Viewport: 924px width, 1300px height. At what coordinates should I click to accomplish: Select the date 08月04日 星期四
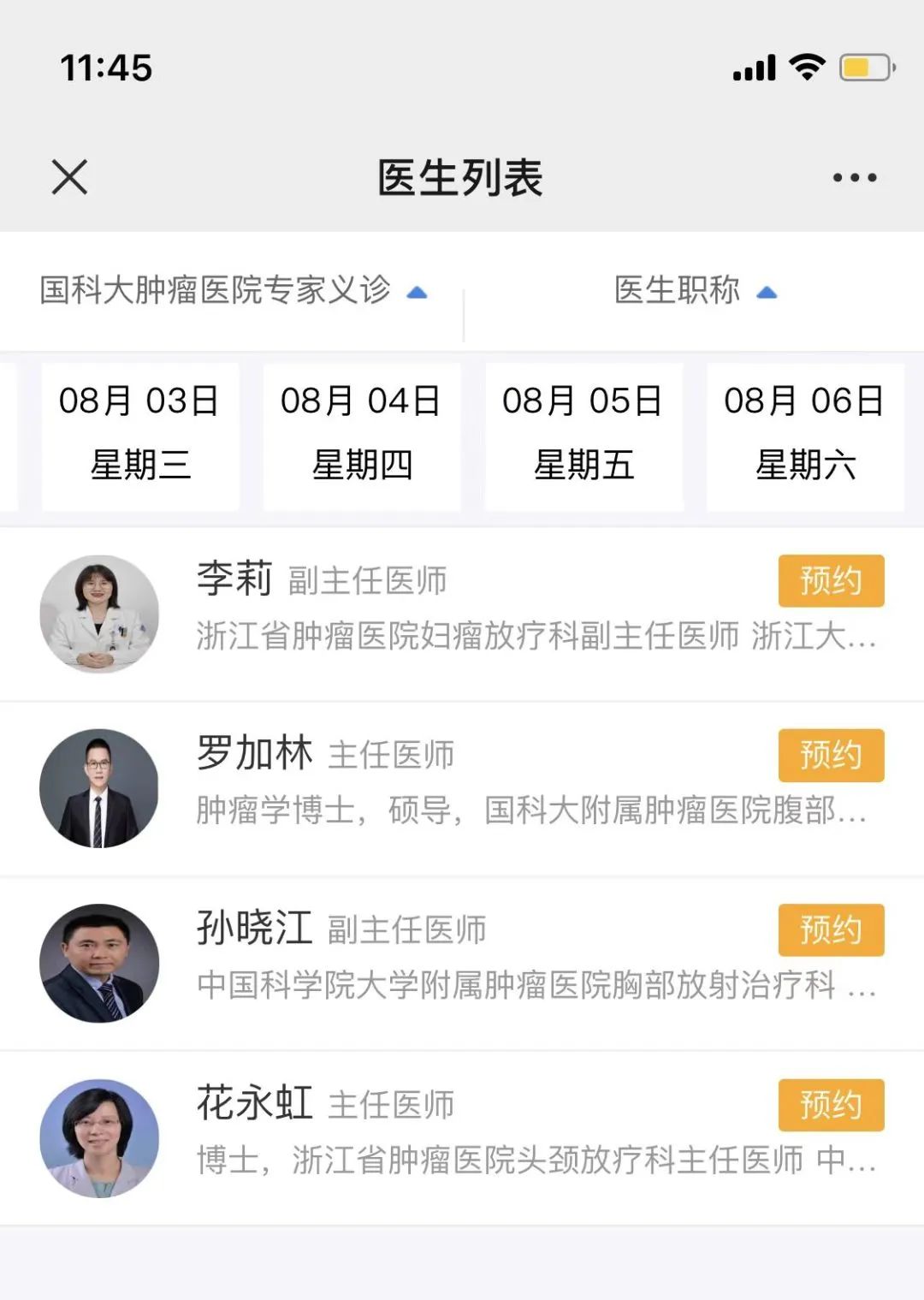pyautogui.click(x=361, y=434)
